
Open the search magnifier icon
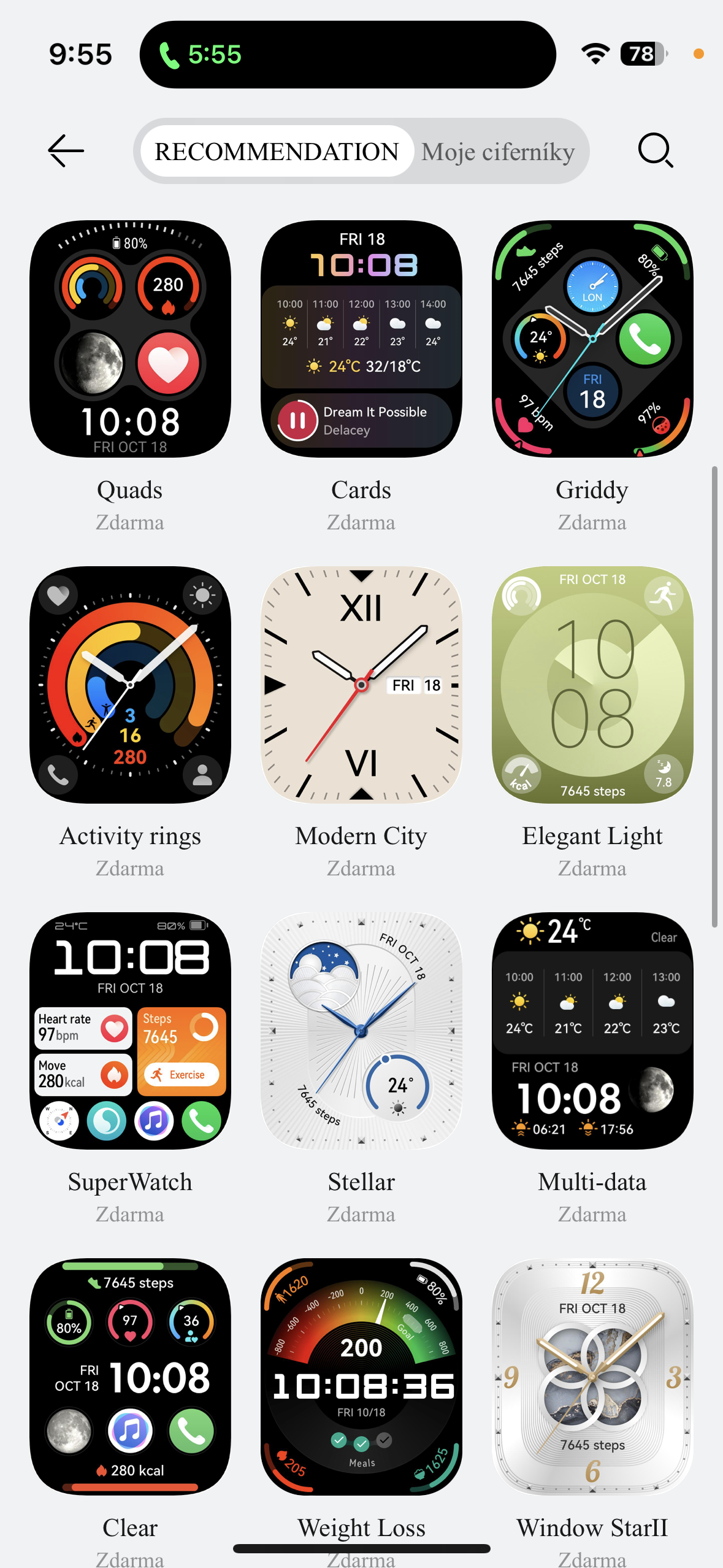(x=655, y=151)
